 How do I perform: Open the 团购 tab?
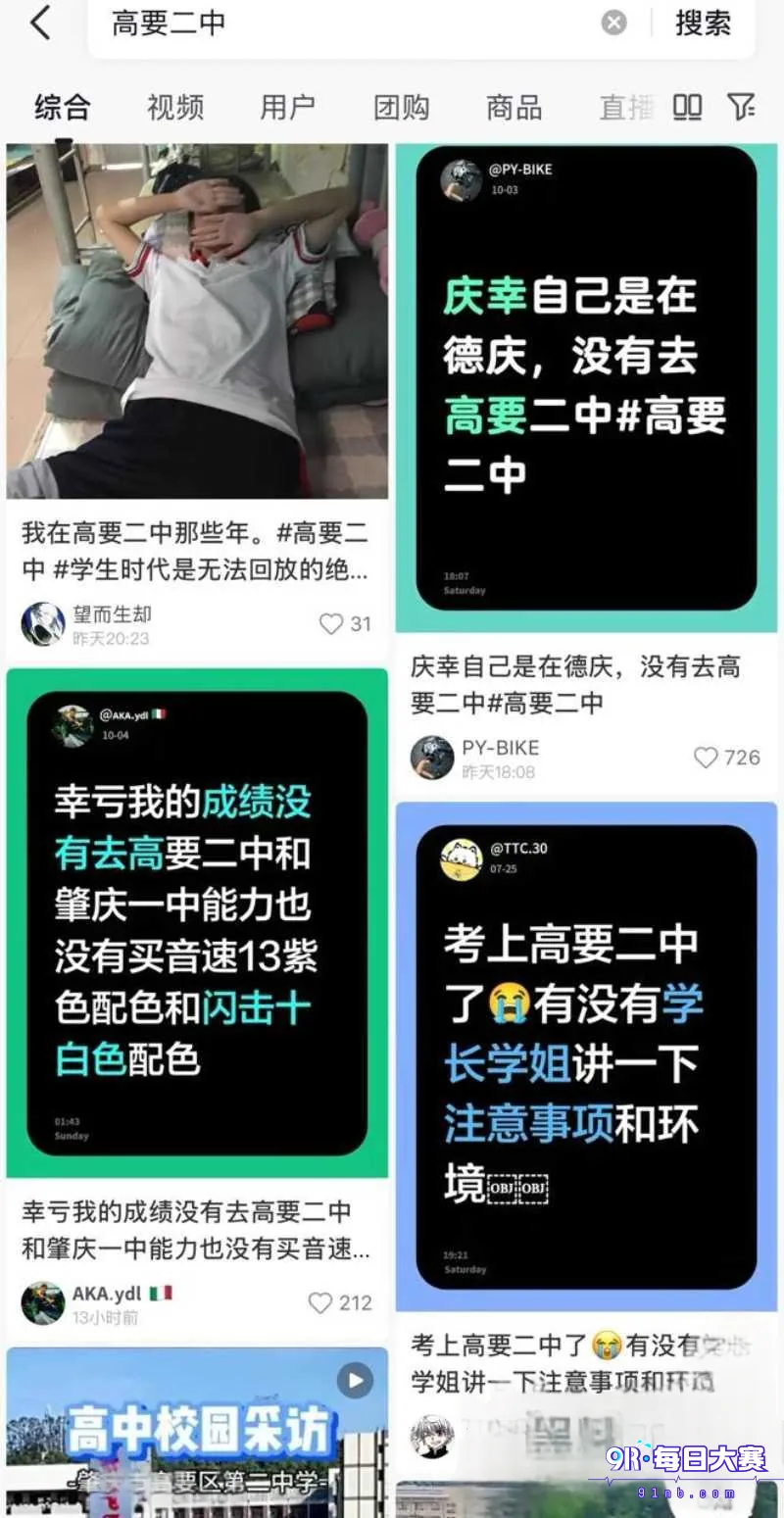(401, 108)
